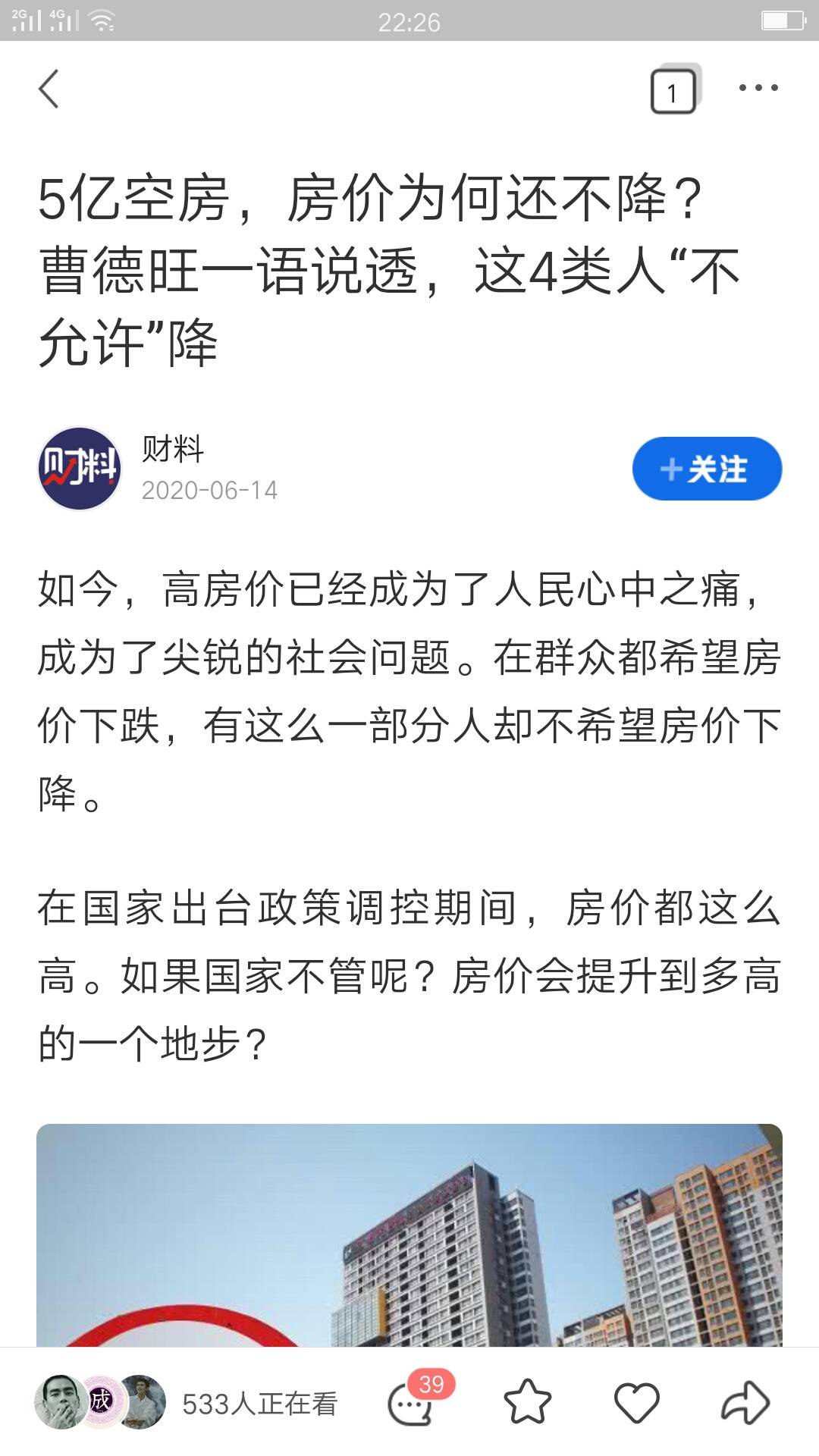Open the 财料 author avatar

pos(80,469)
